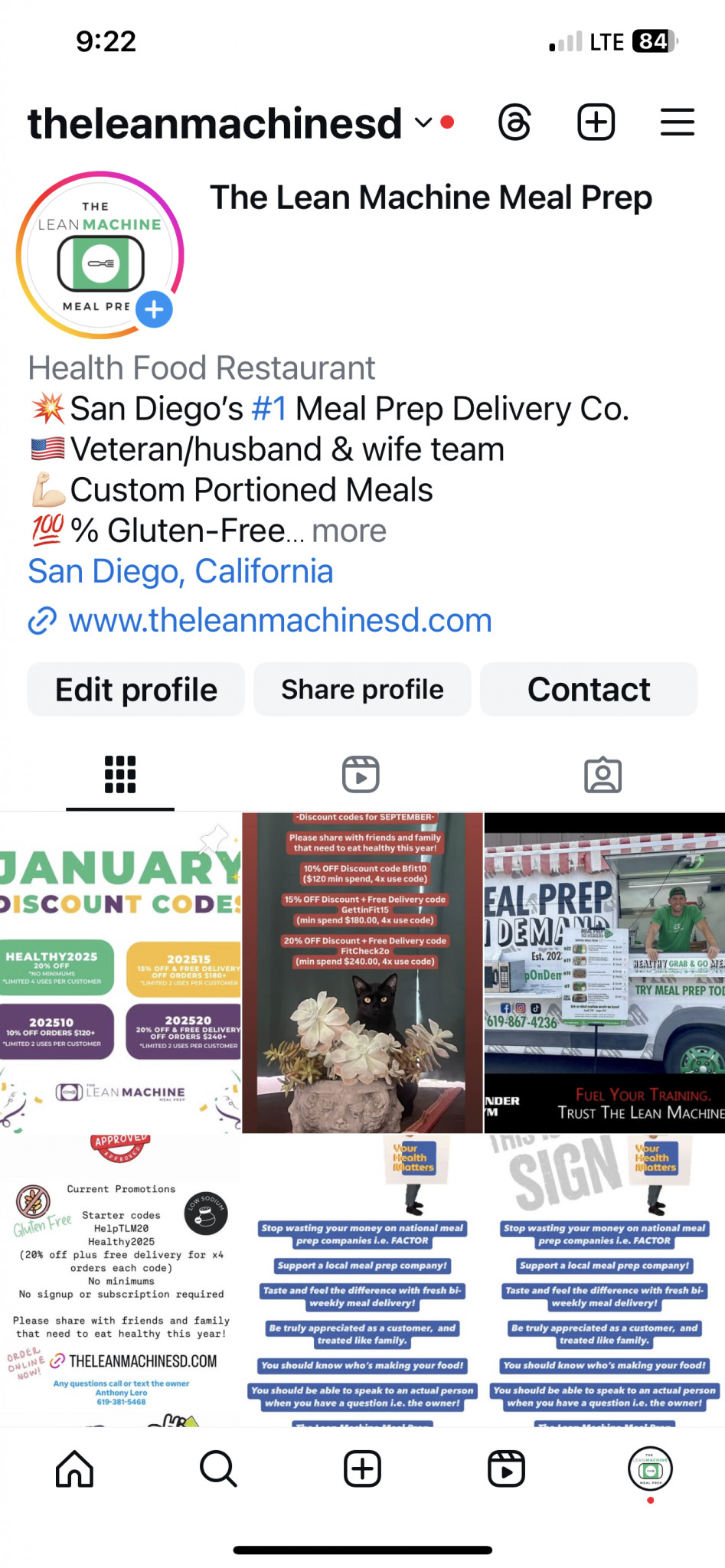725x1568 pixels.
Task: Add to story via profile picture plus
Action: pyautogui.click(x=155, y=309)
